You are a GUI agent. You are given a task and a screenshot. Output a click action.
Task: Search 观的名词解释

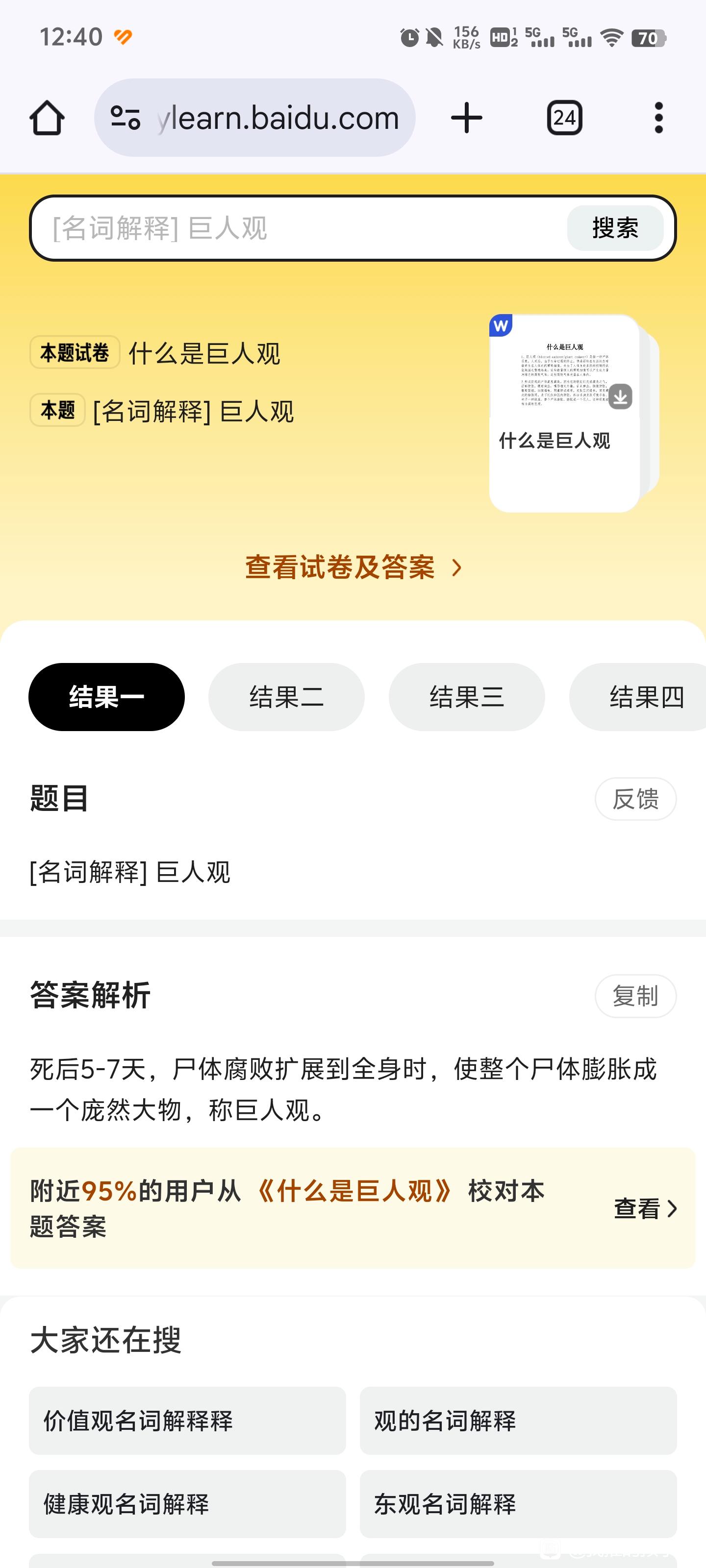pos(518,1421)
